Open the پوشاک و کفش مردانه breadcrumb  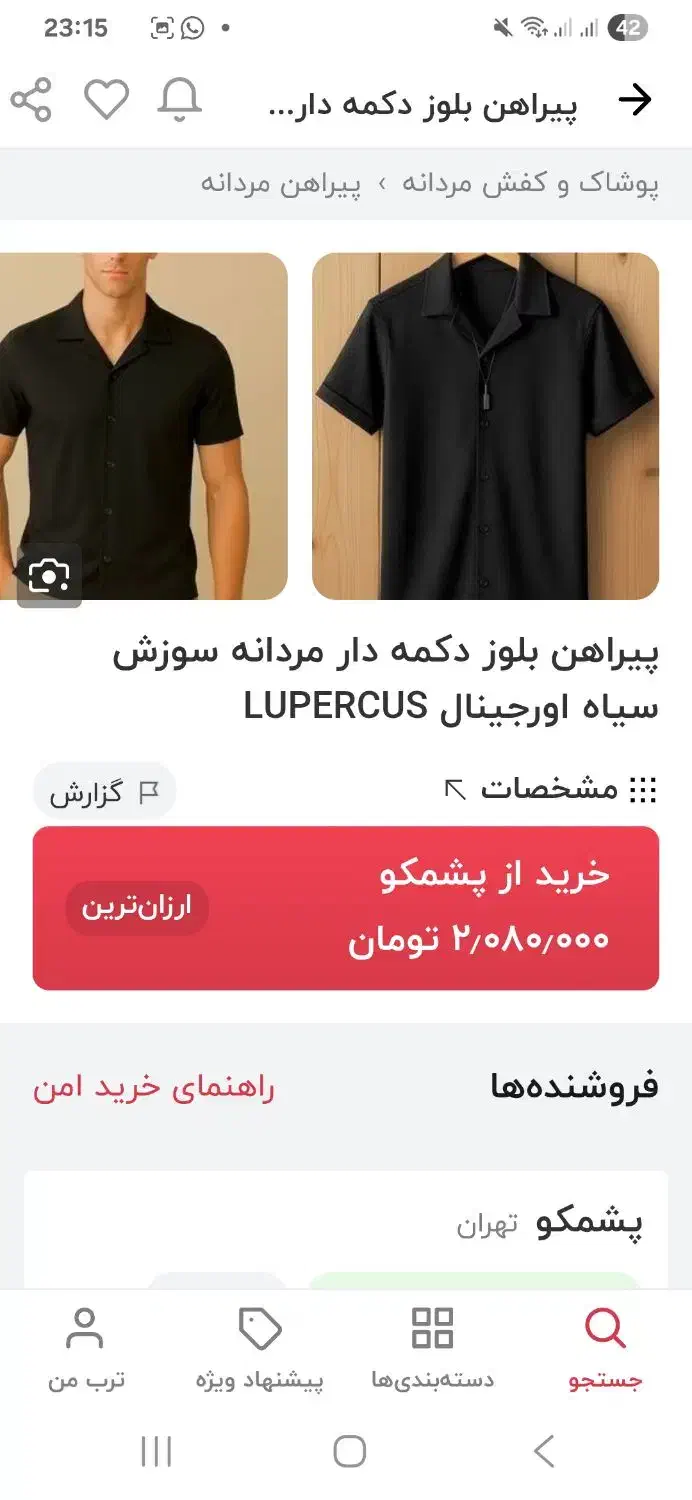531,184
